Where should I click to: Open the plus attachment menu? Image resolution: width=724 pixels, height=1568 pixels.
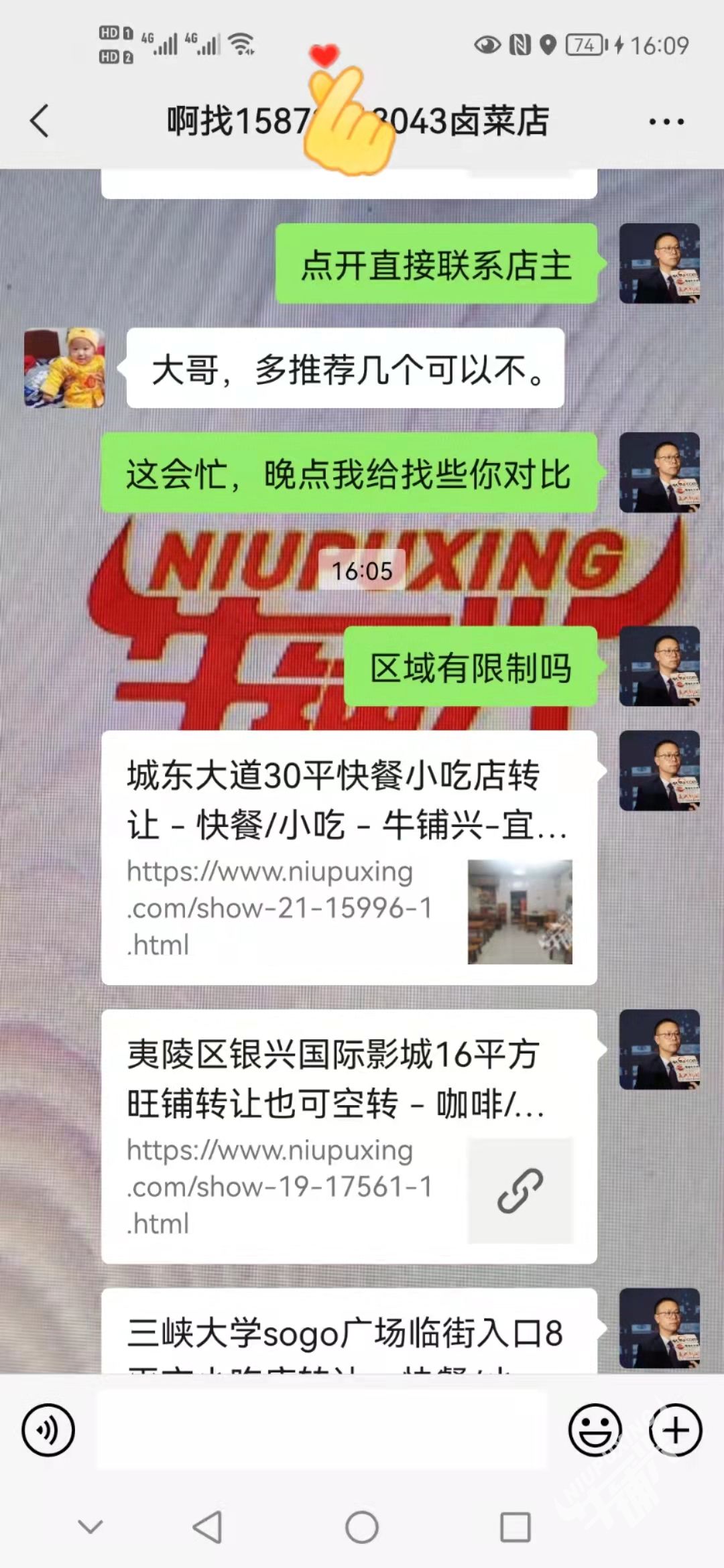675,1430
